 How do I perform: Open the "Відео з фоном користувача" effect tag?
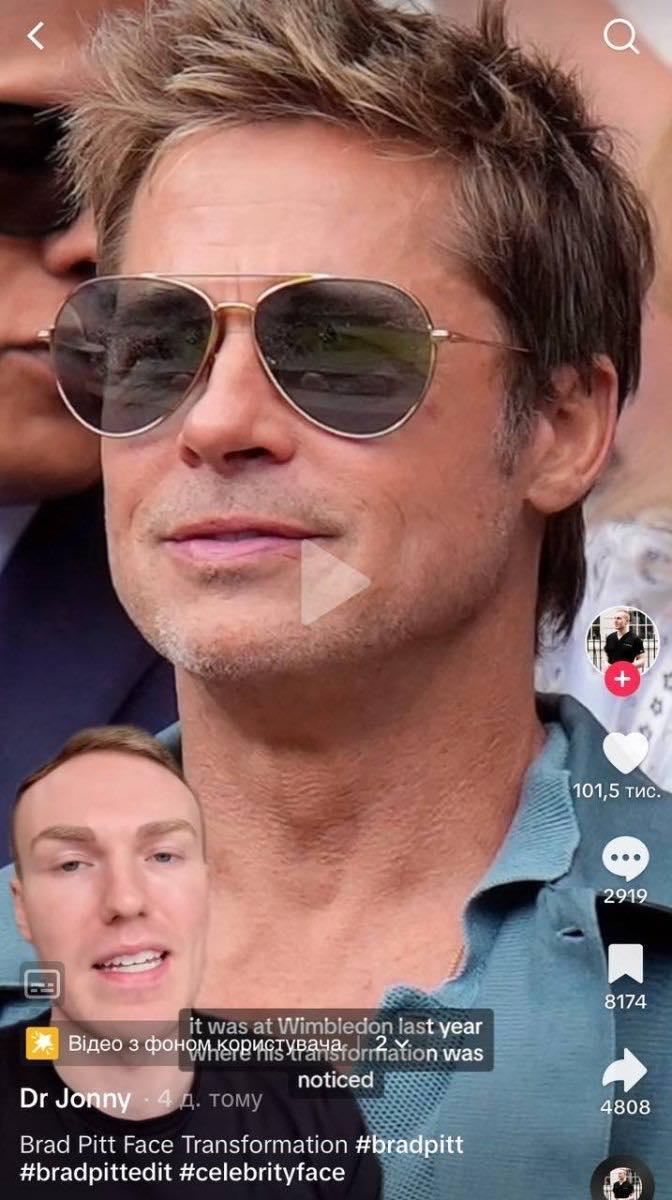pos(185,1044)
